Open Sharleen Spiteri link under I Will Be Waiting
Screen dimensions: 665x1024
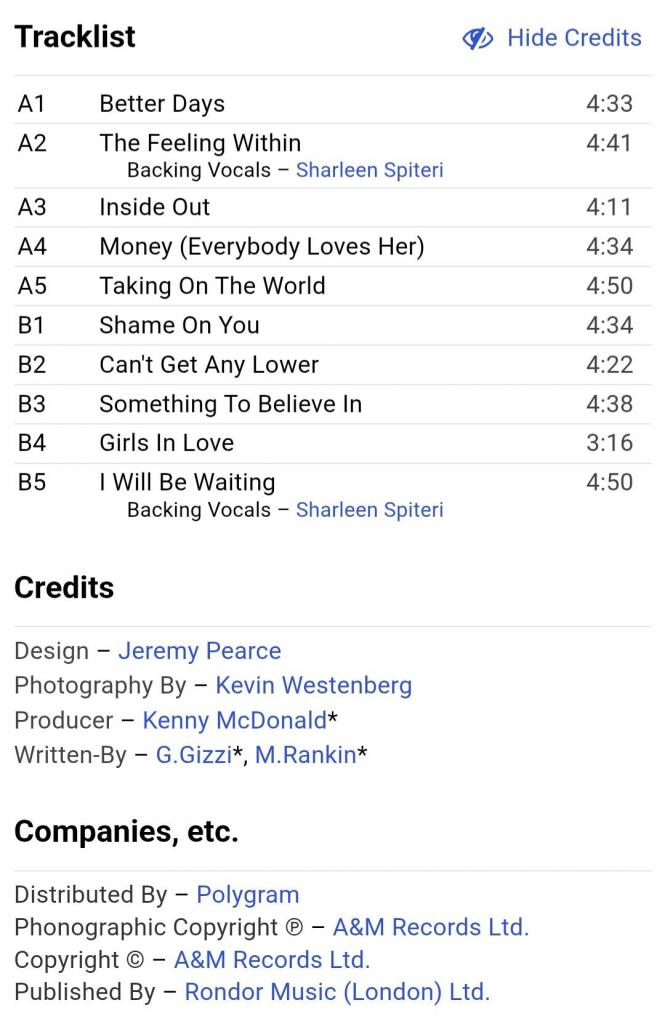pos(369,510)
